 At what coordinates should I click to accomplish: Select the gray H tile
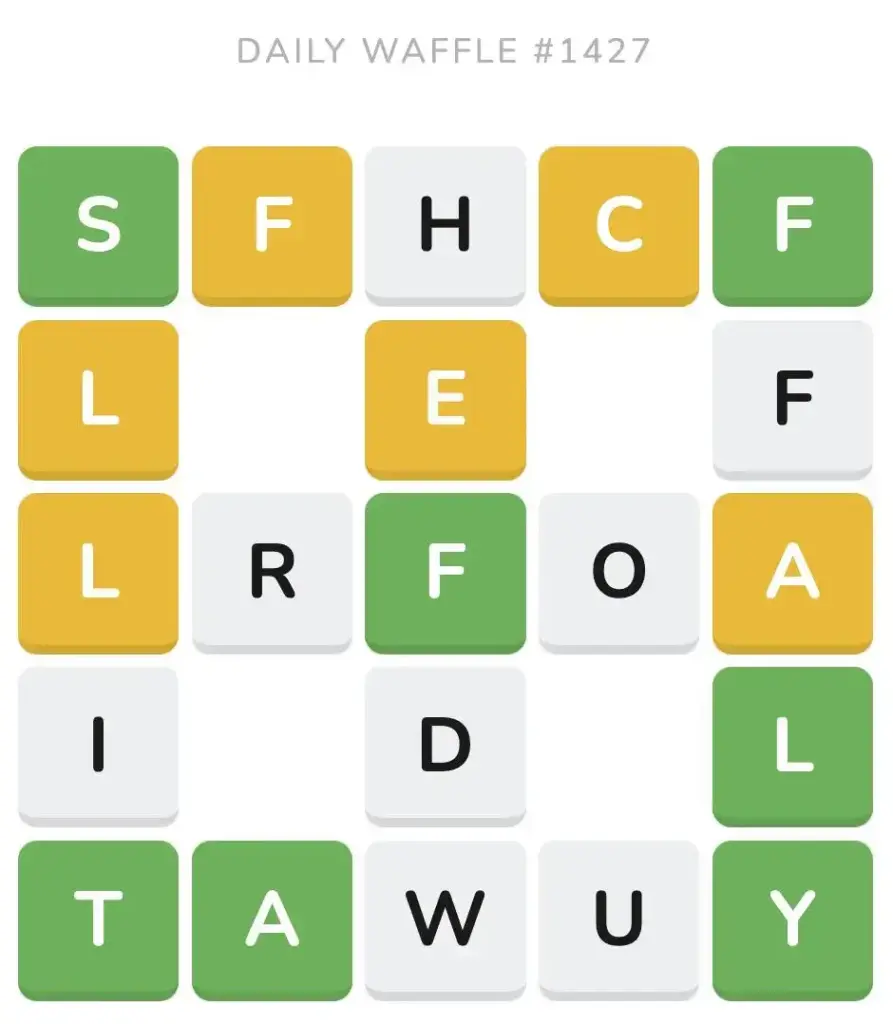click(x=445, y=225)
